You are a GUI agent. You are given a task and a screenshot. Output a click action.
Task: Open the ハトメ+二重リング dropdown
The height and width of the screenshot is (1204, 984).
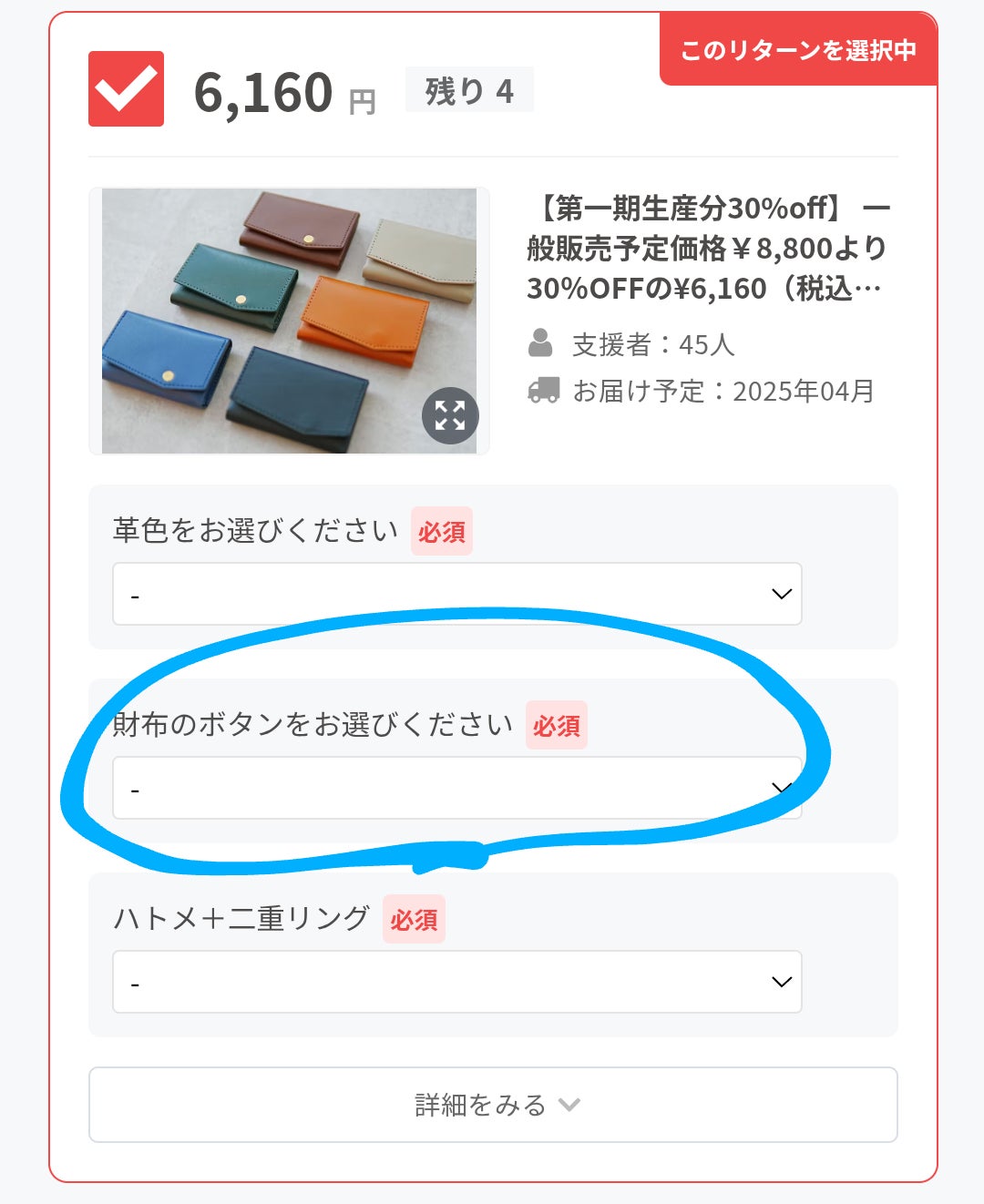(456, 982)
